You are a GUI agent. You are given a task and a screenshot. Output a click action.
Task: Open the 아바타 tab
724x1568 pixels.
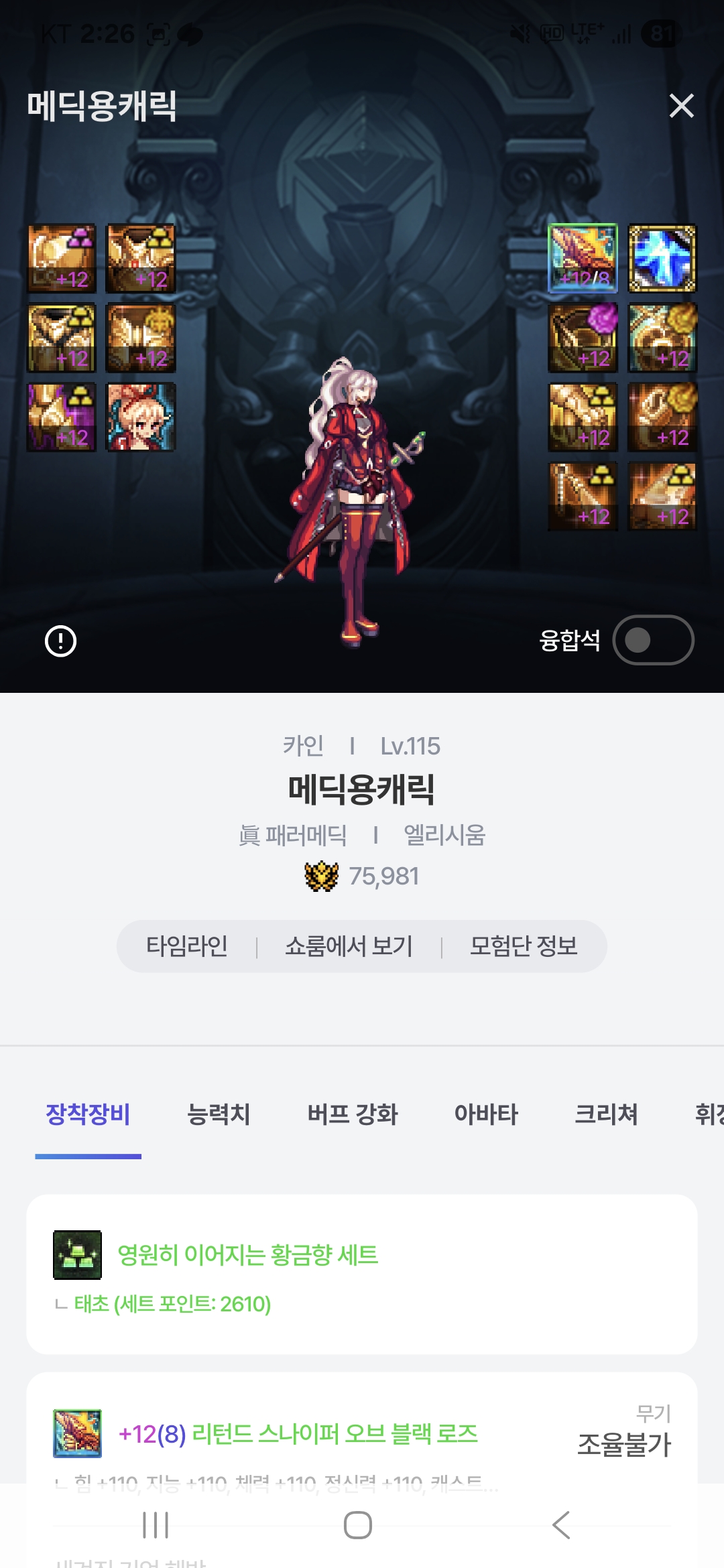tap(486, 1114)
